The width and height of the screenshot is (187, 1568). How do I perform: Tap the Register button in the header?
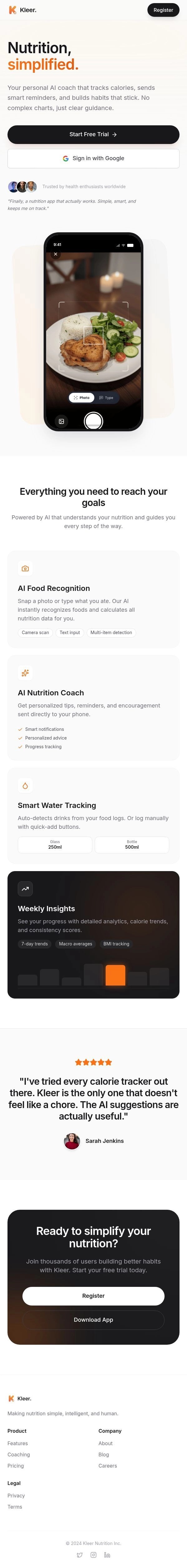coord(163,10)
